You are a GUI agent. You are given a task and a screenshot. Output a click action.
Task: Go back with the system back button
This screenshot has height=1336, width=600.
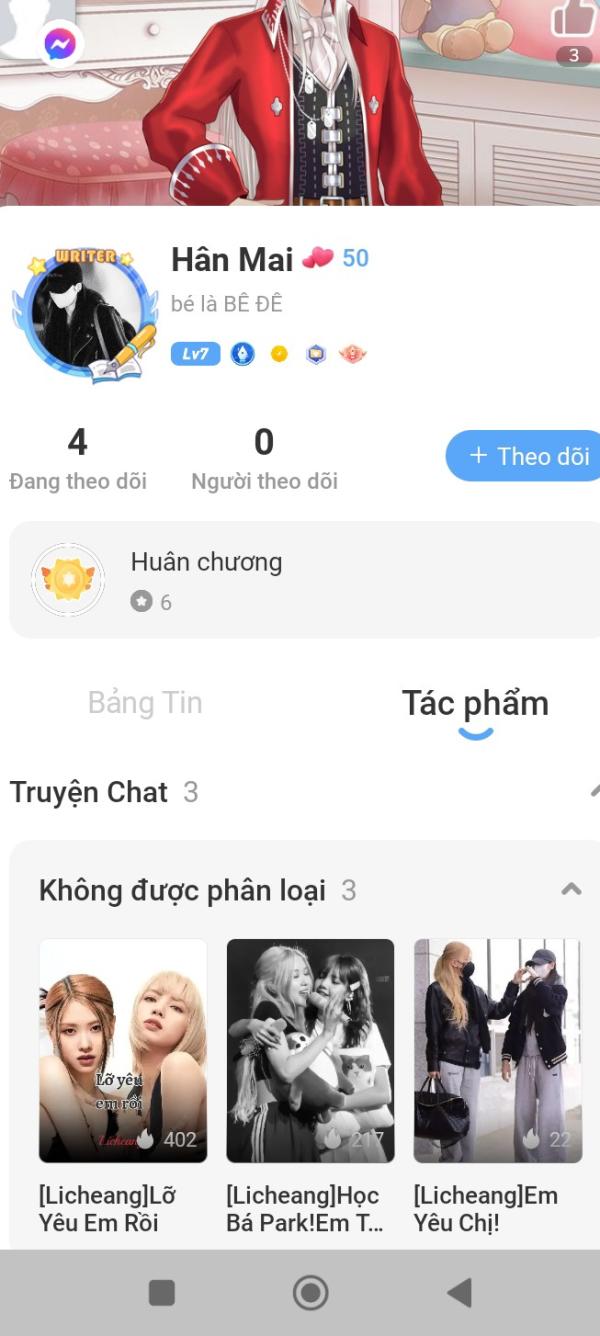tap(459, 1293)
